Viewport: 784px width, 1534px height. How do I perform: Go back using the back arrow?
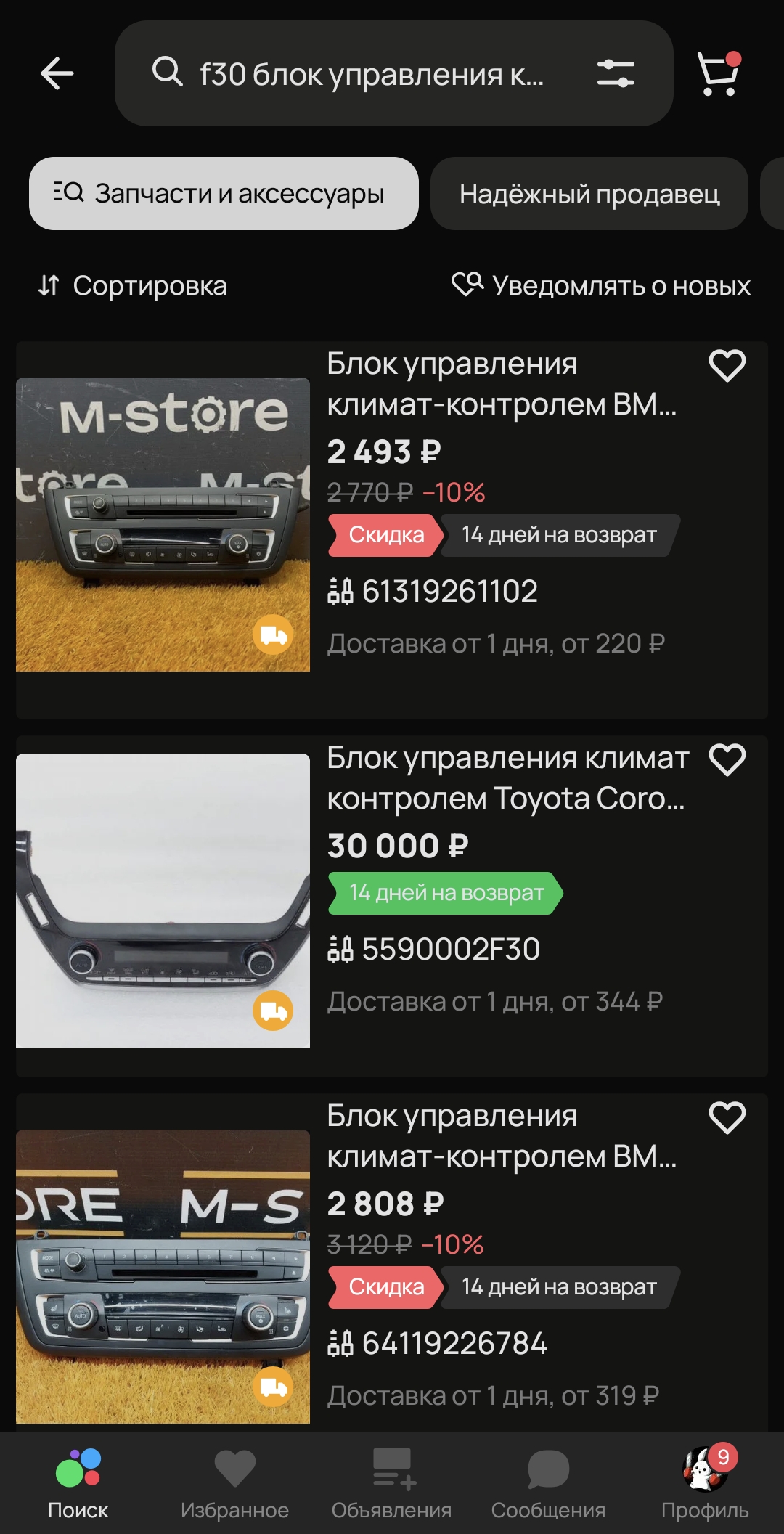point(57,73)
